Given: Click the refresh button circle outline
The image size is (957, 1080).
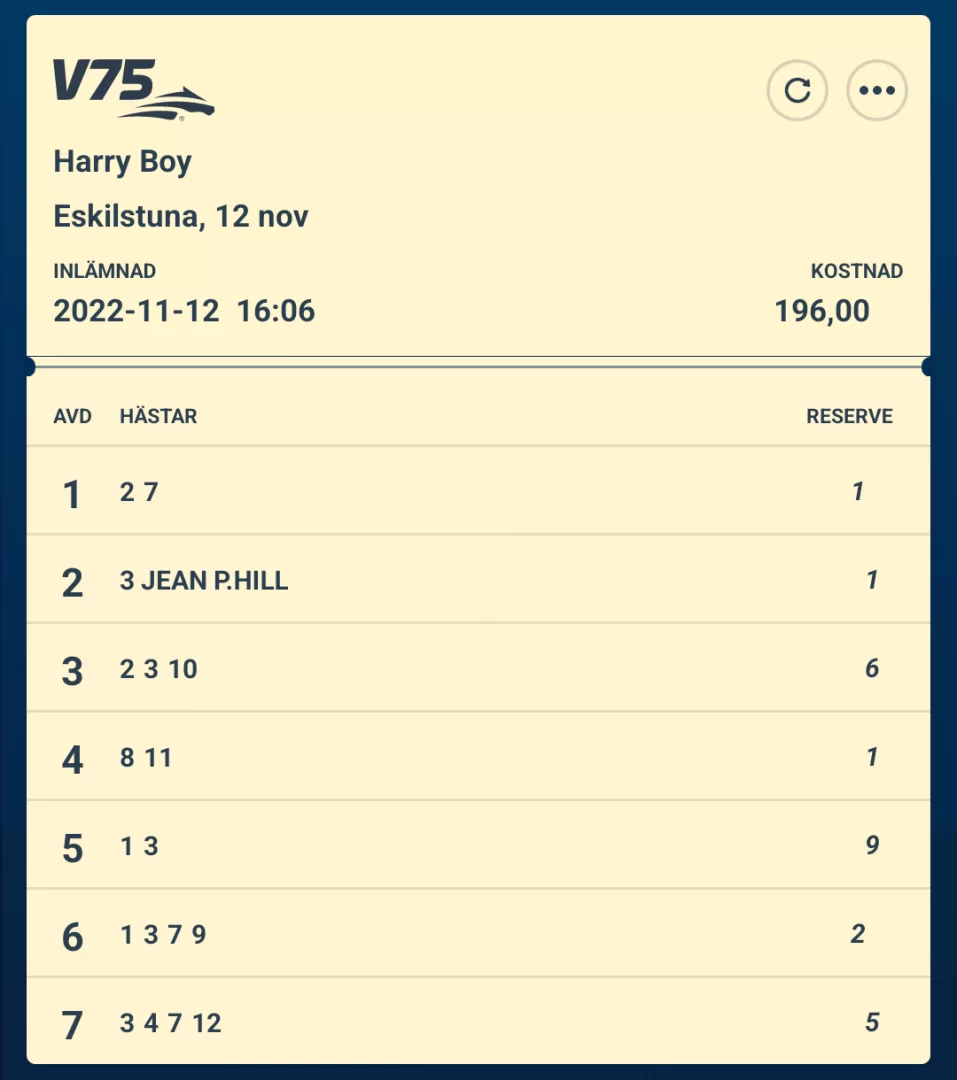Looking at the screenshot, I should point(797,90).
